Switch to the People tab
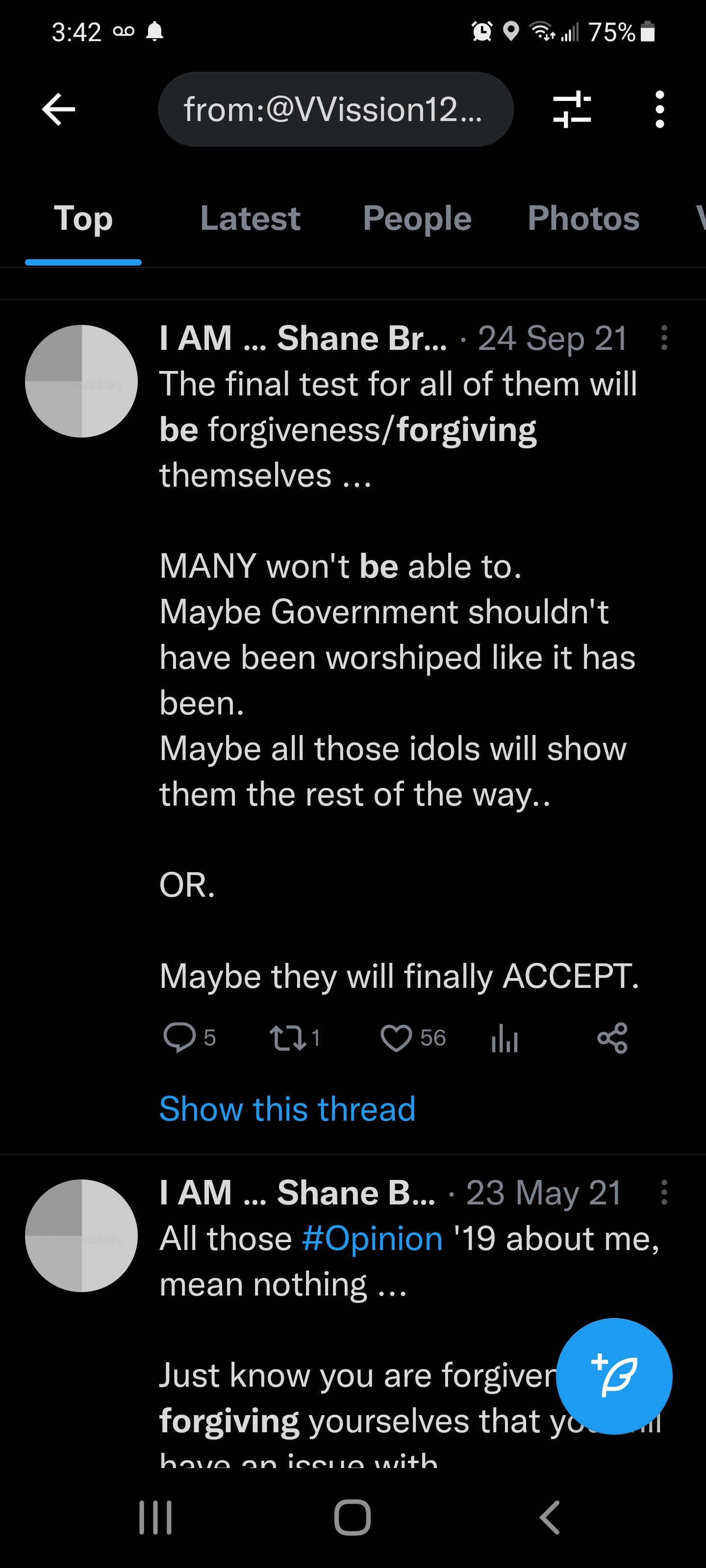 click(417, 219)
